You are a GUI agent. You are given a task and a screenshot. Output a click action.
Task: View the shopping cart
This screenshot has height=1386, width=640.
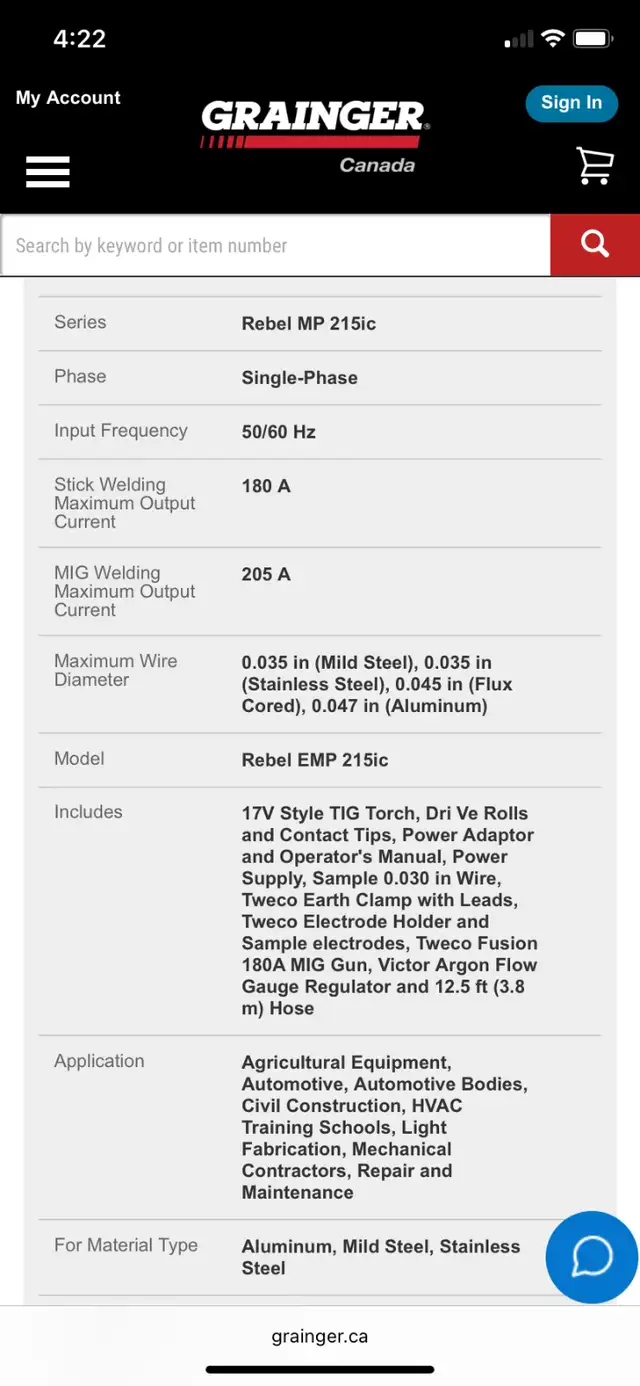[595, 165]
